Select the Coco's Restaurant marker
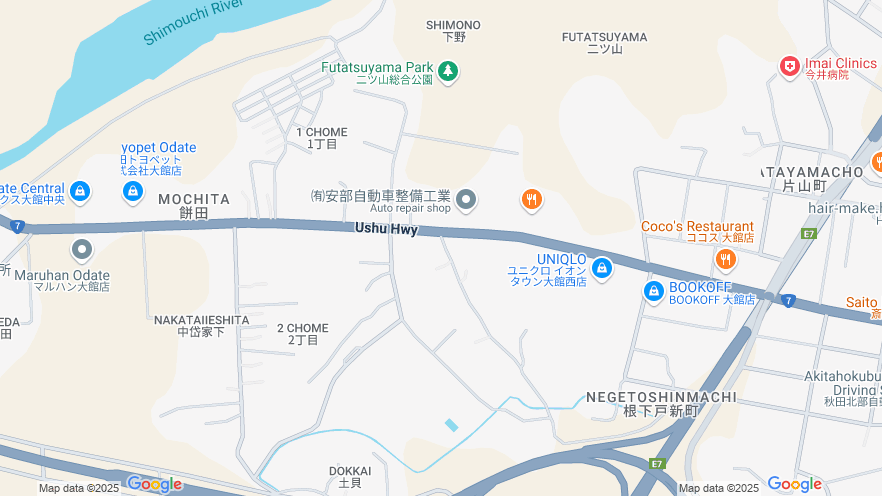882x496 pixels. coord(726,260)
